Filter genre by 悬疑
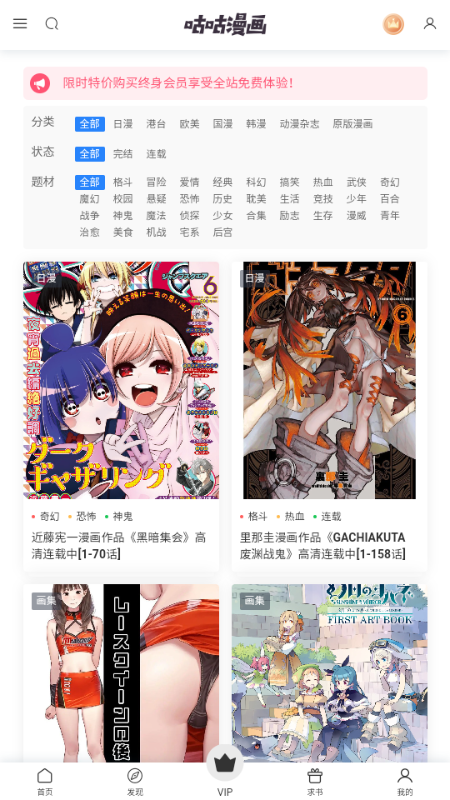Image resolution: width=450 pixels, height=800 pixels. (x=156, y=199)
